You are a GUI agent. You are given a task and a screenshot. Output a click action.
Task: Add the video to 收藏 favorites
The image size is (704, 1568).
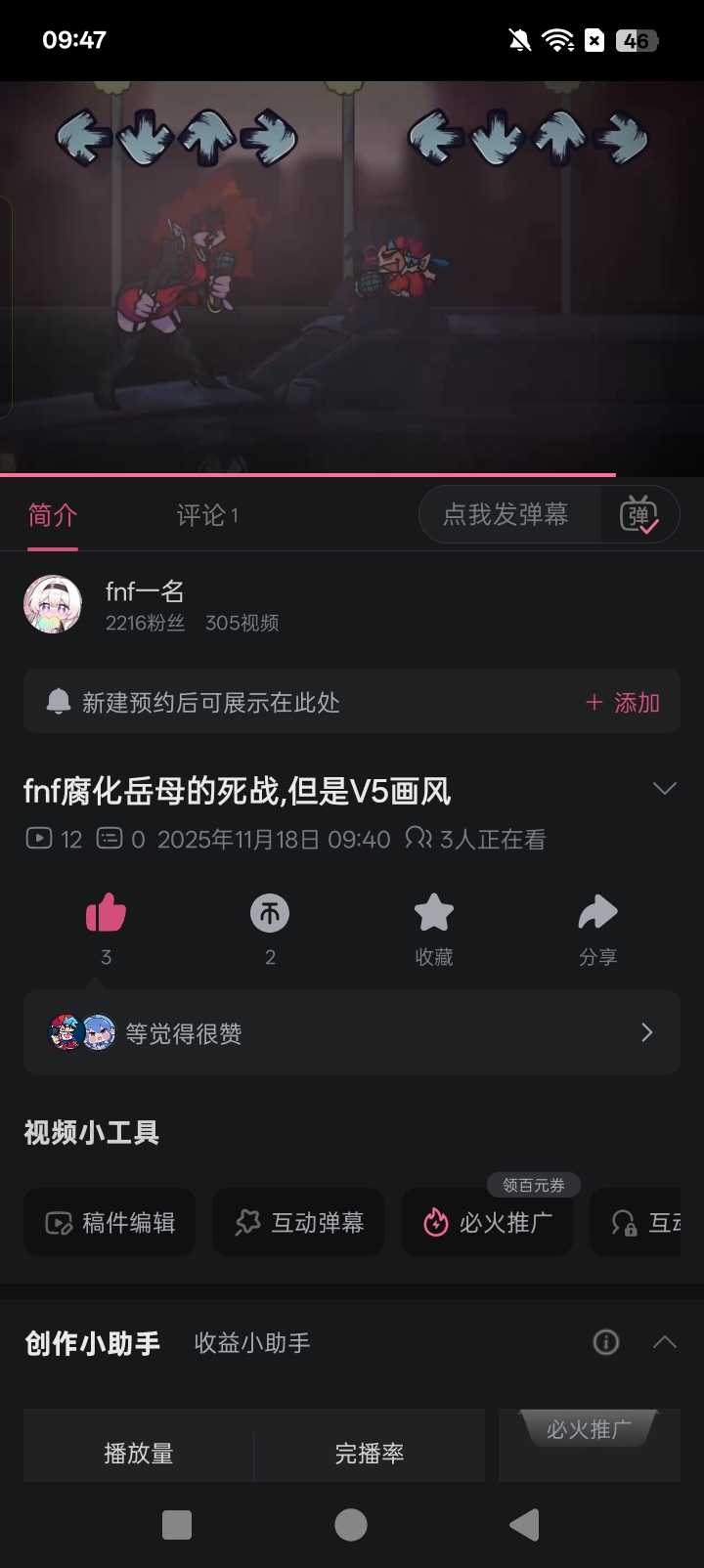coord(434,915)
